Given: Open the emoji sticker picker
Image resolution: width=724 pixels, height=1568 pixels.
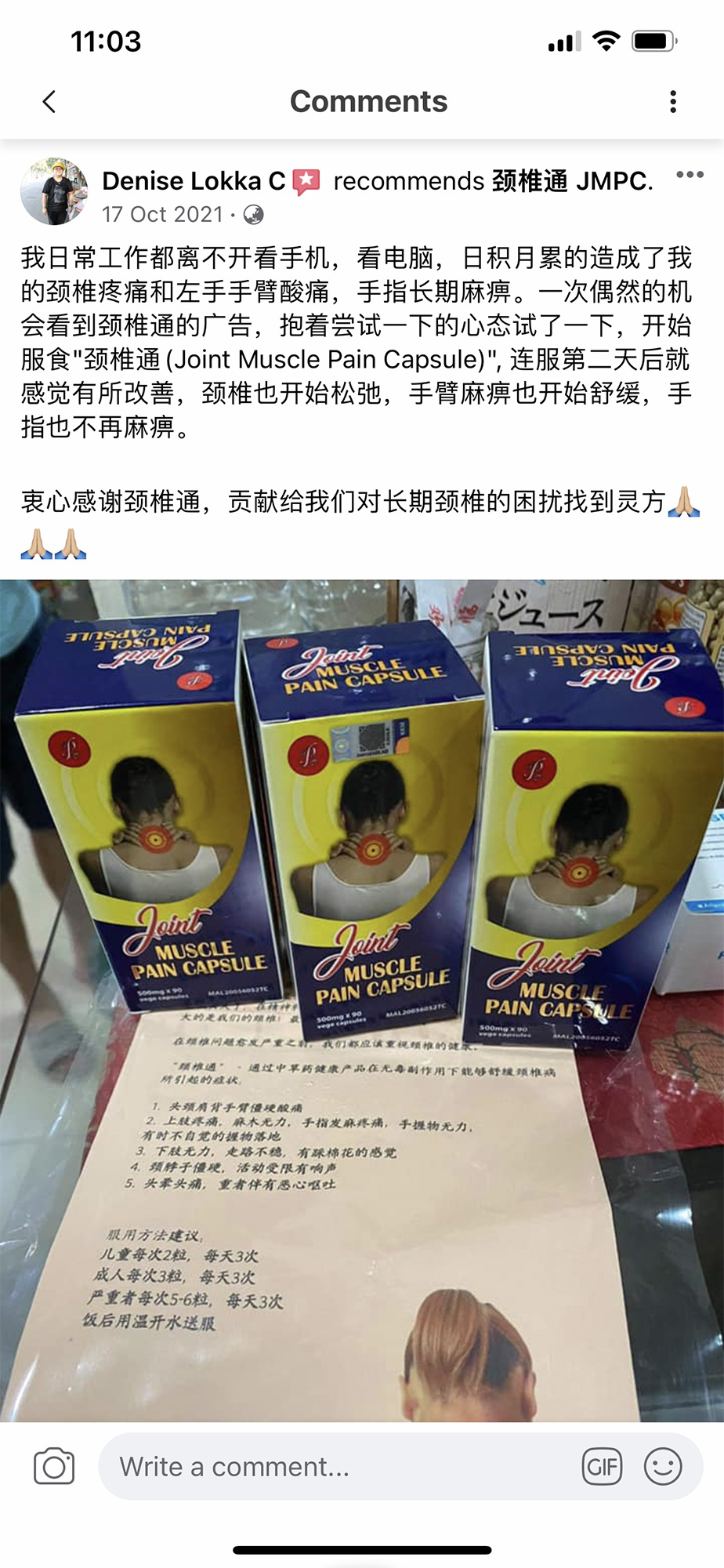Looking at the screenshot, I should (662, 1466).
